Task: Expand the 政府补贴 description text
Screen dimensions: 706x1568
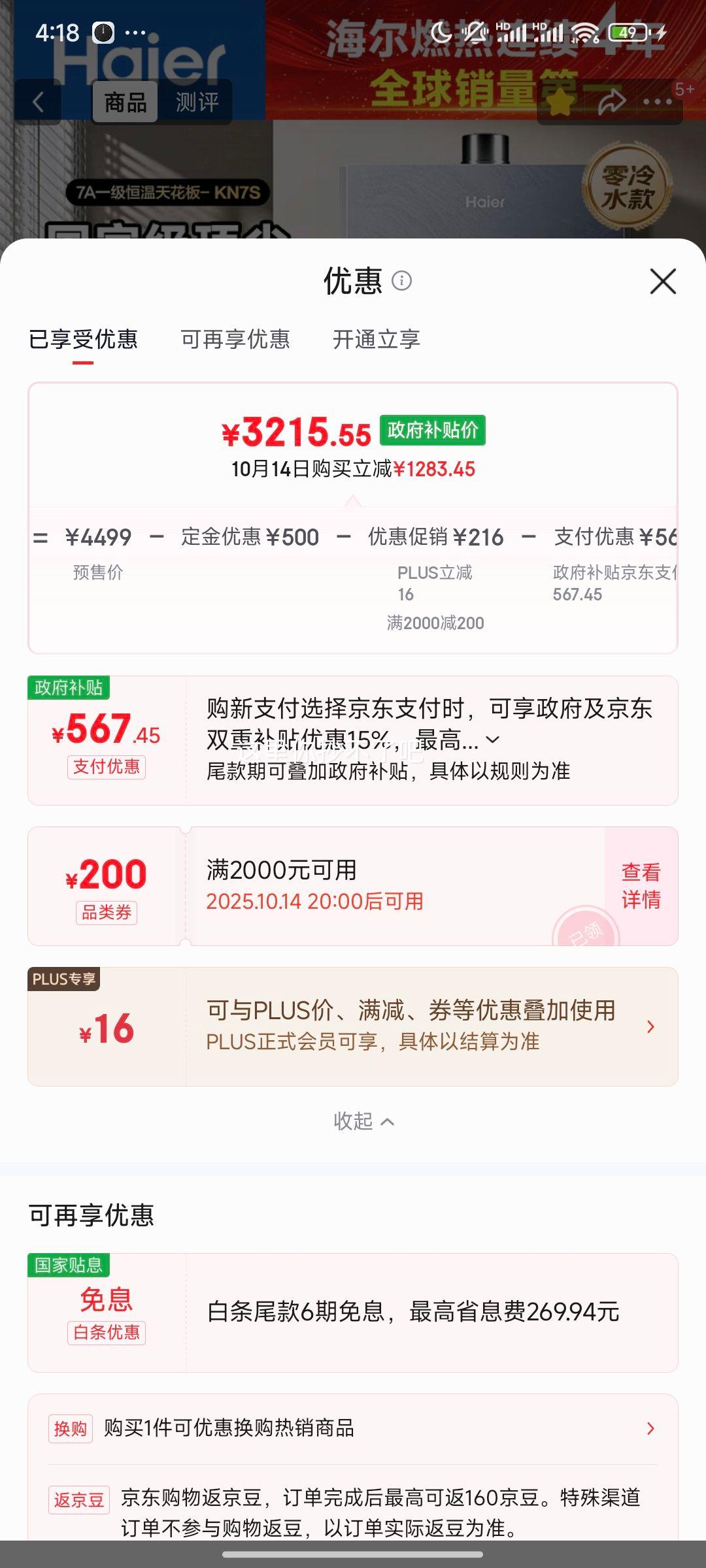Action: pyautogui.click(x=493, y=740)
